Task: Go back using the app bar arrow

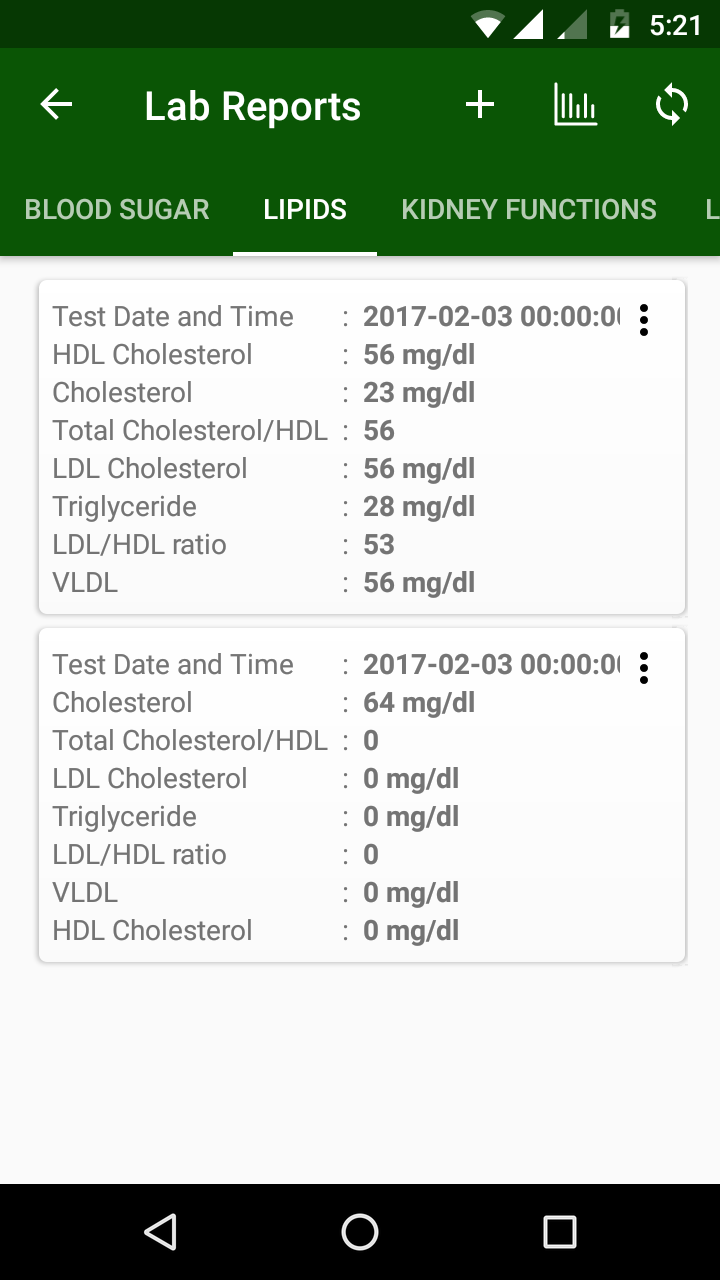Action: click(56, 105)
